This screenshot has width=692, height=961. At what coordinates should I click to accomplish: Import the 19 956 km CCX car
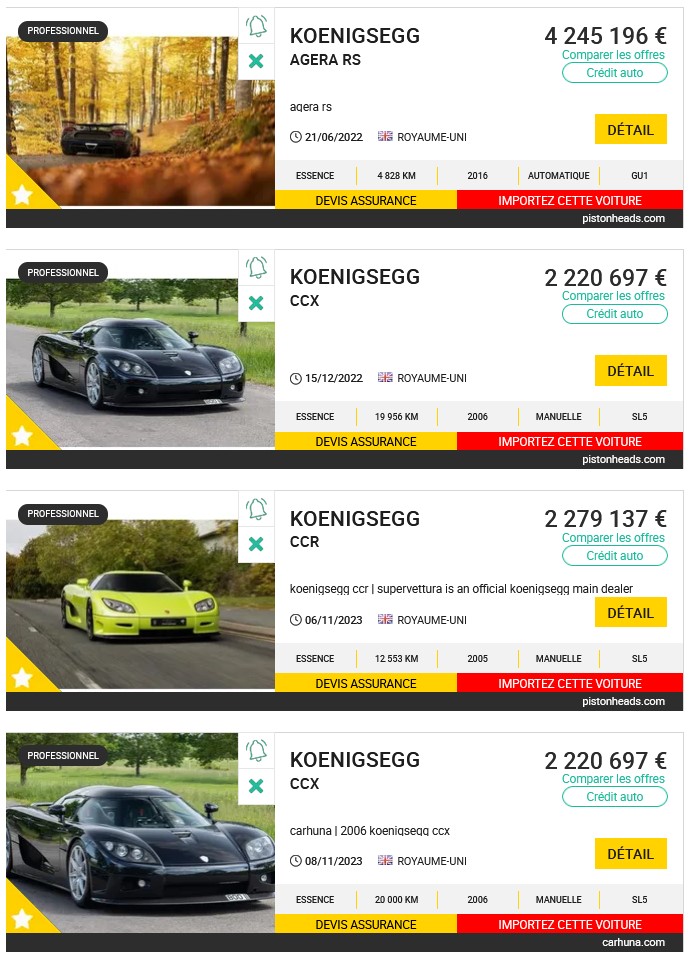[570, 441]
